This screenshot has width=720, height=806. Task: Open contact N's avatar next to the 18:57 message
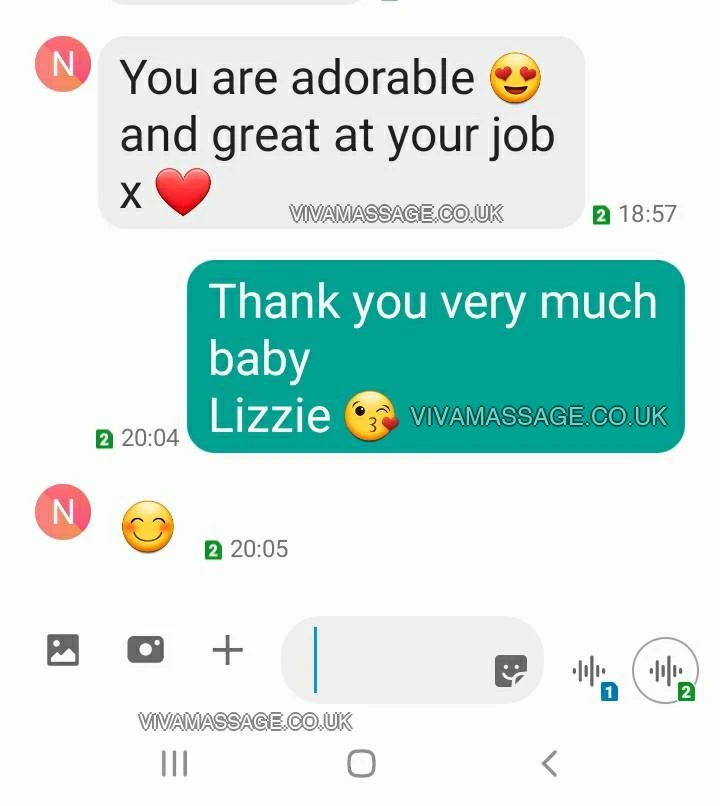coord(63,64)
